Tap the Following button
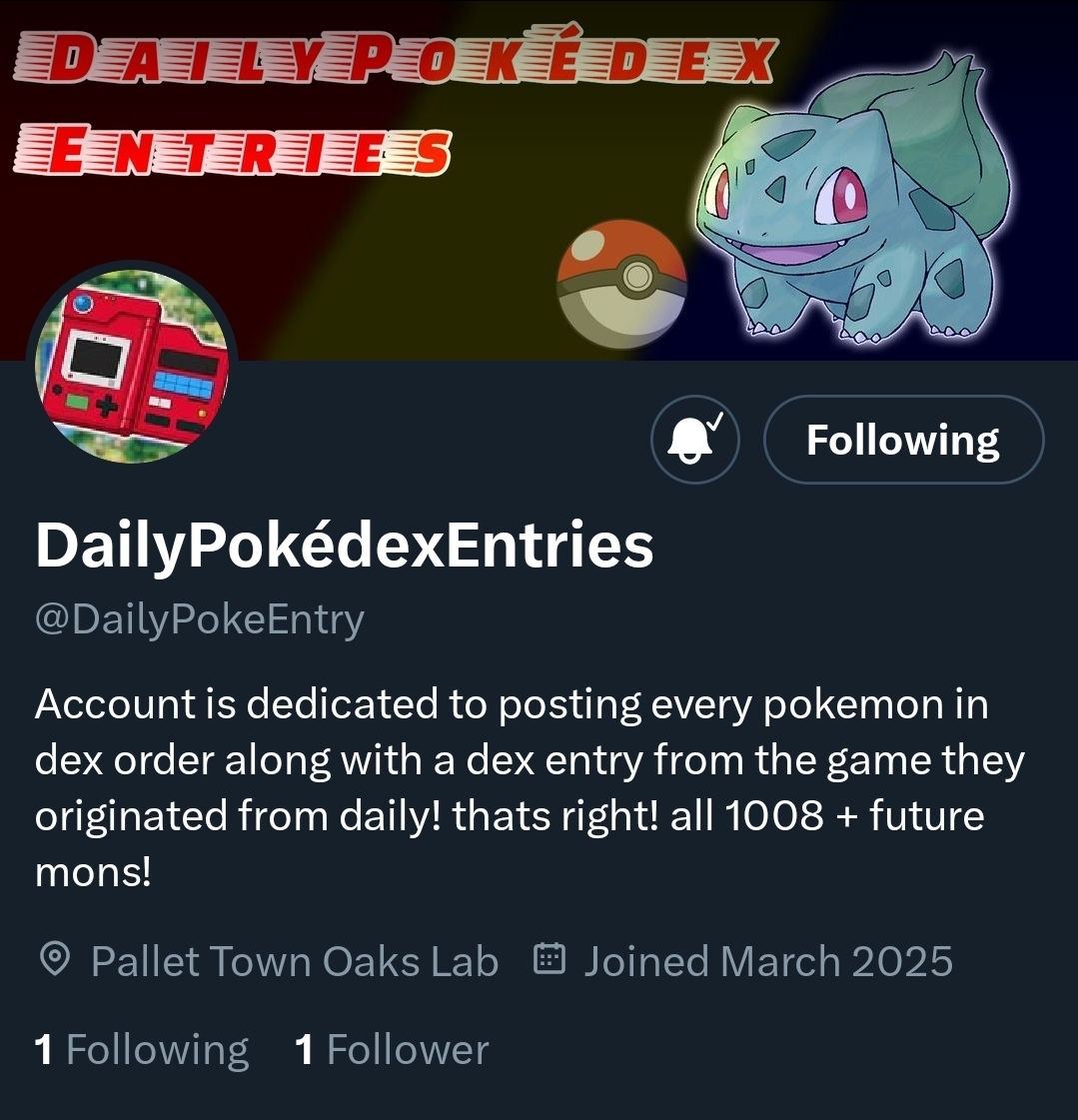1078x1120 pixels. [x=903, y=440]
